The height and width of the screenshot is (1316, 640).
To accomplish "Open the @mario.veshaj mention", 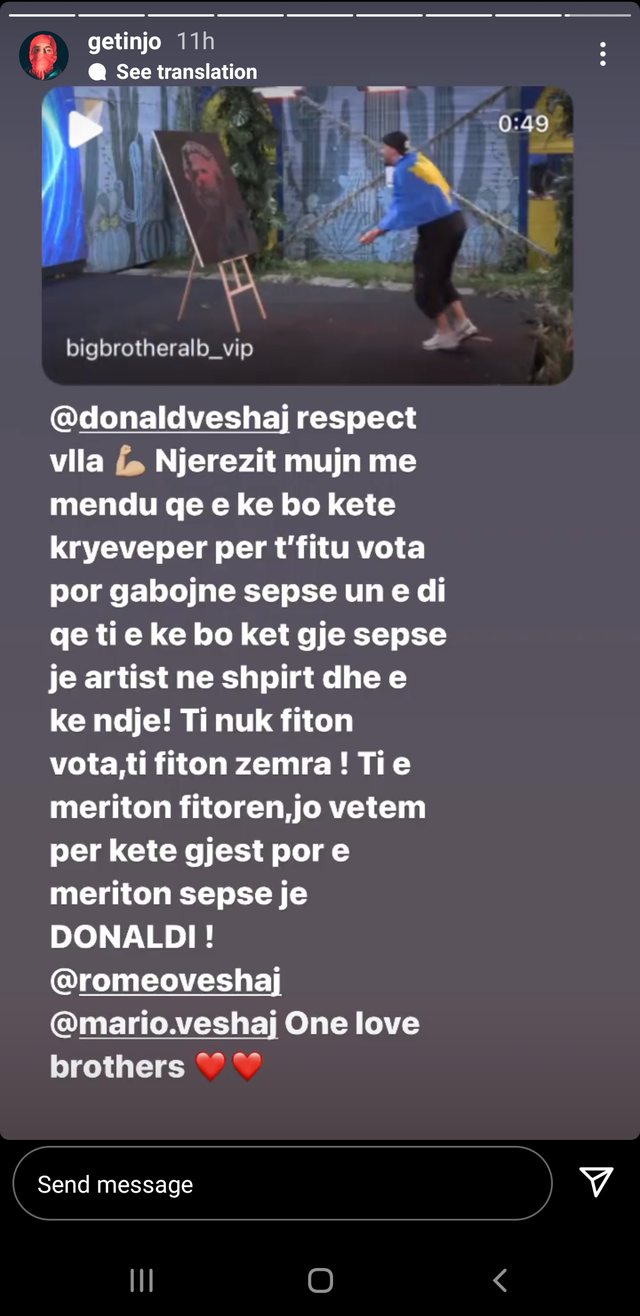I will 164,1024.
